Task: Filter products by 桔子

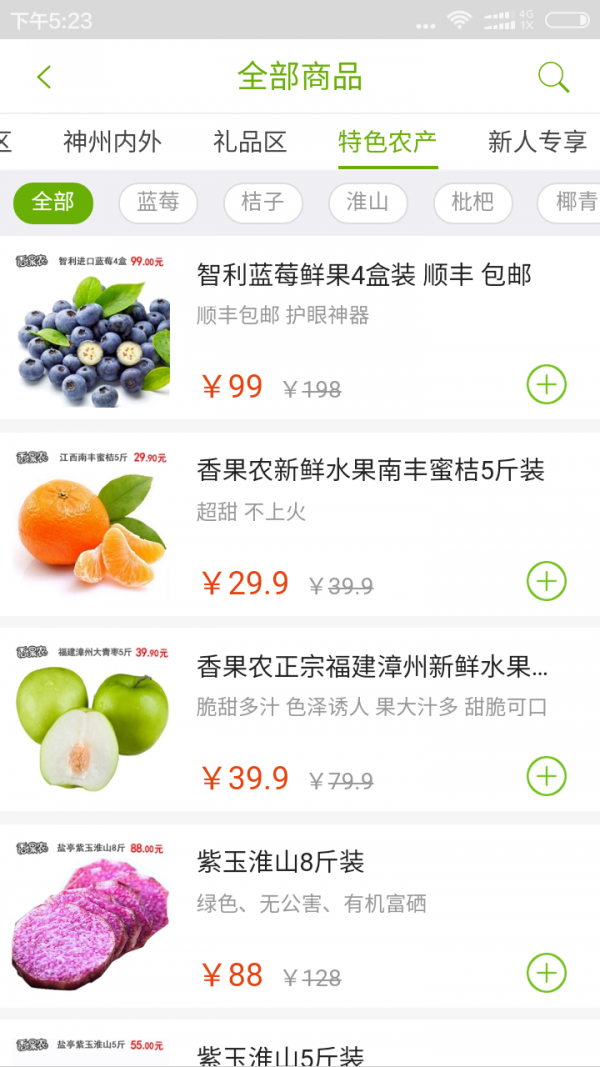Action: point(263,203)
